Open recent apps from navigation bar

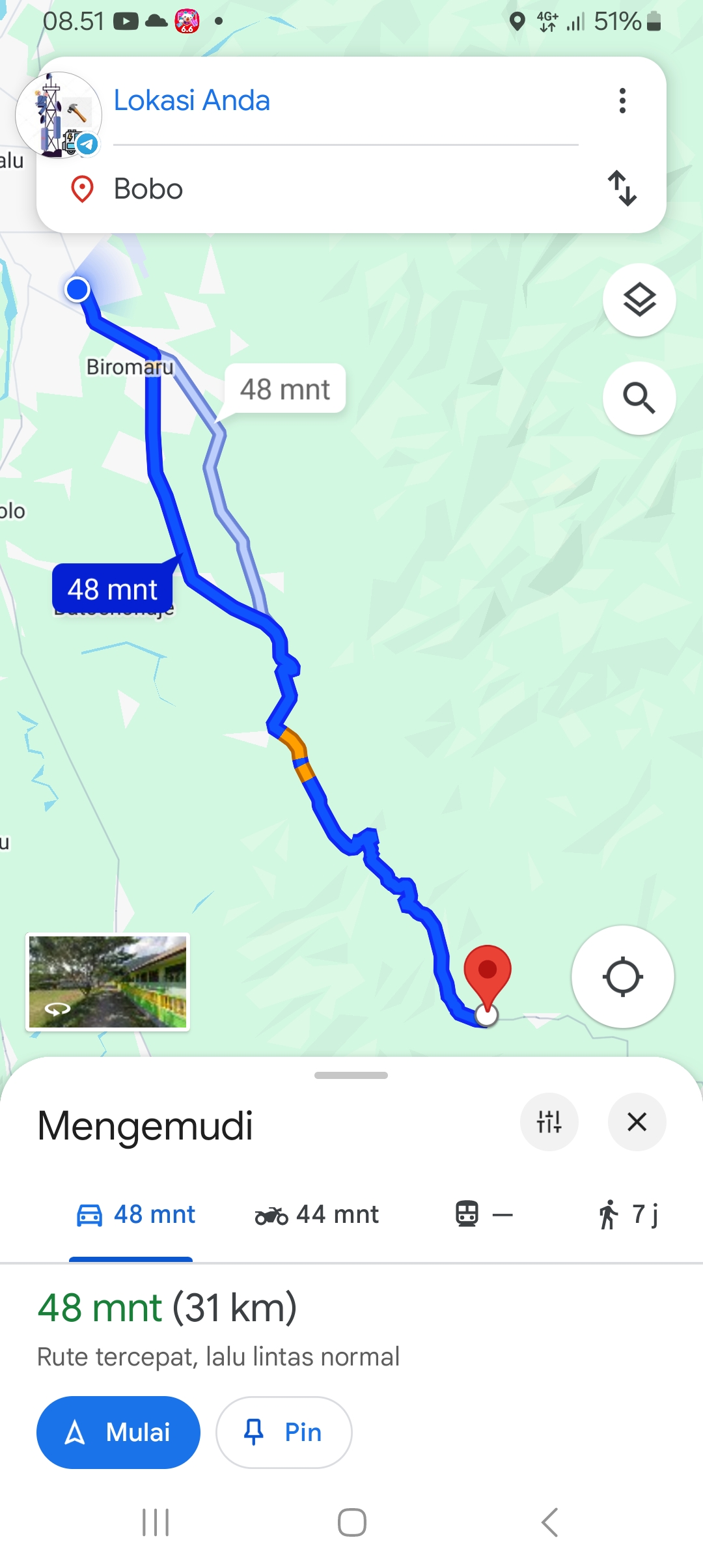click(x=156, y=1522)
